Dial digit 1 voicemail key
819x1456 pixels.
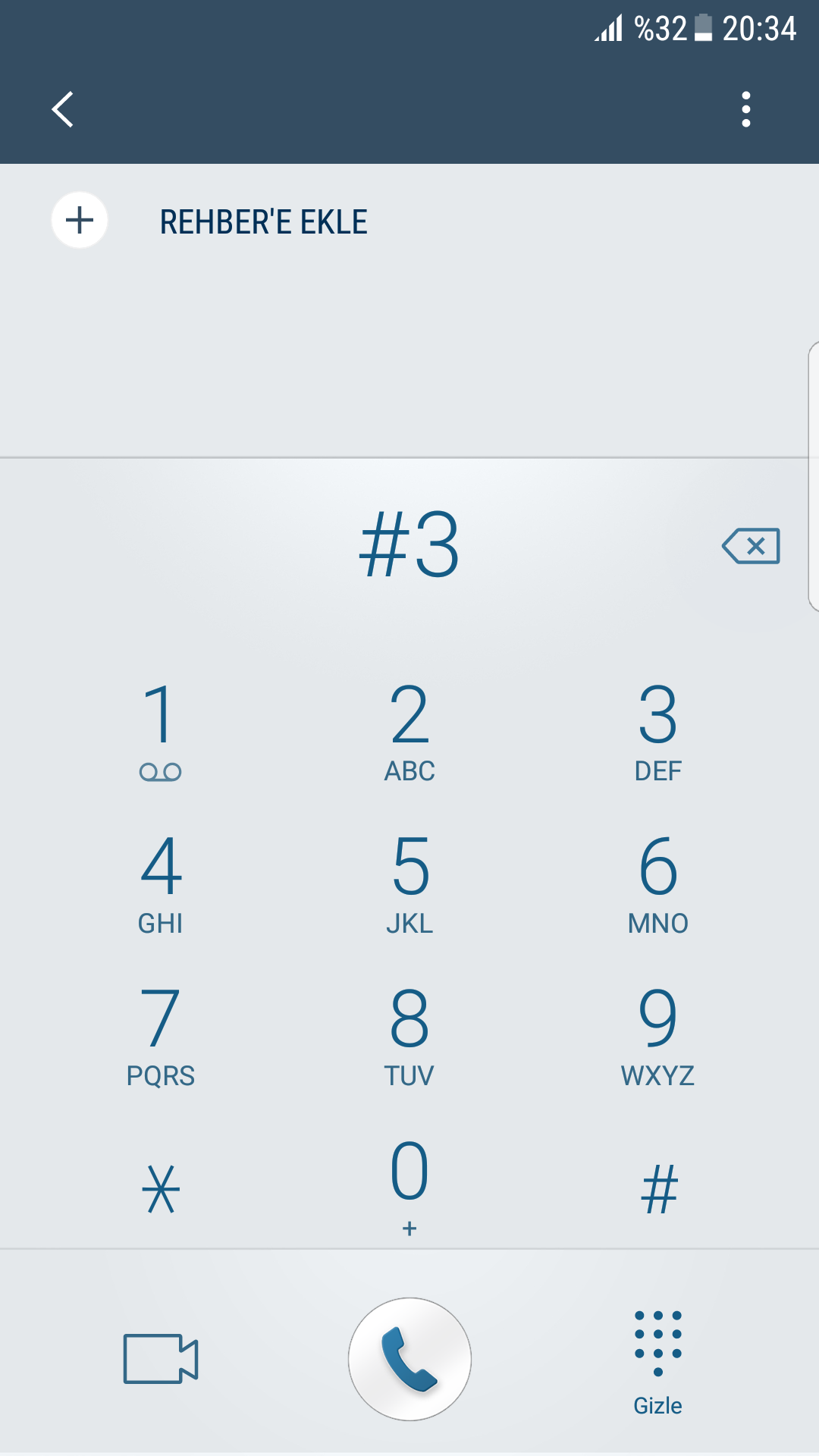click(x=161, y=730)
